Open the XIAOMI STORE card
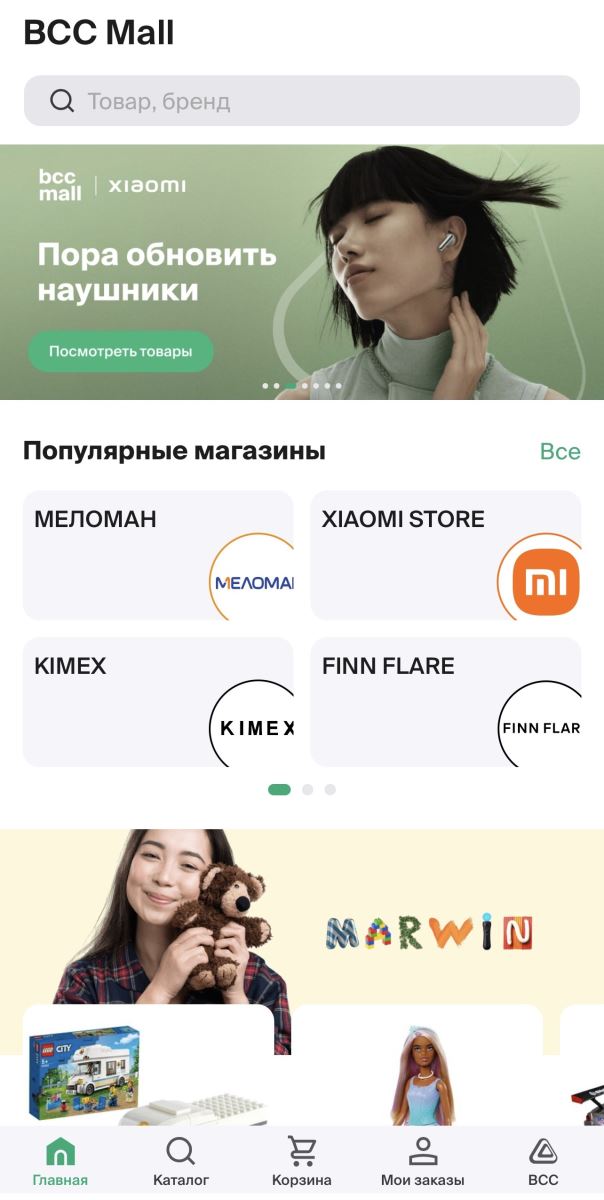Image resolution: width=604 pixels, height=1200 pixels. 445,555
